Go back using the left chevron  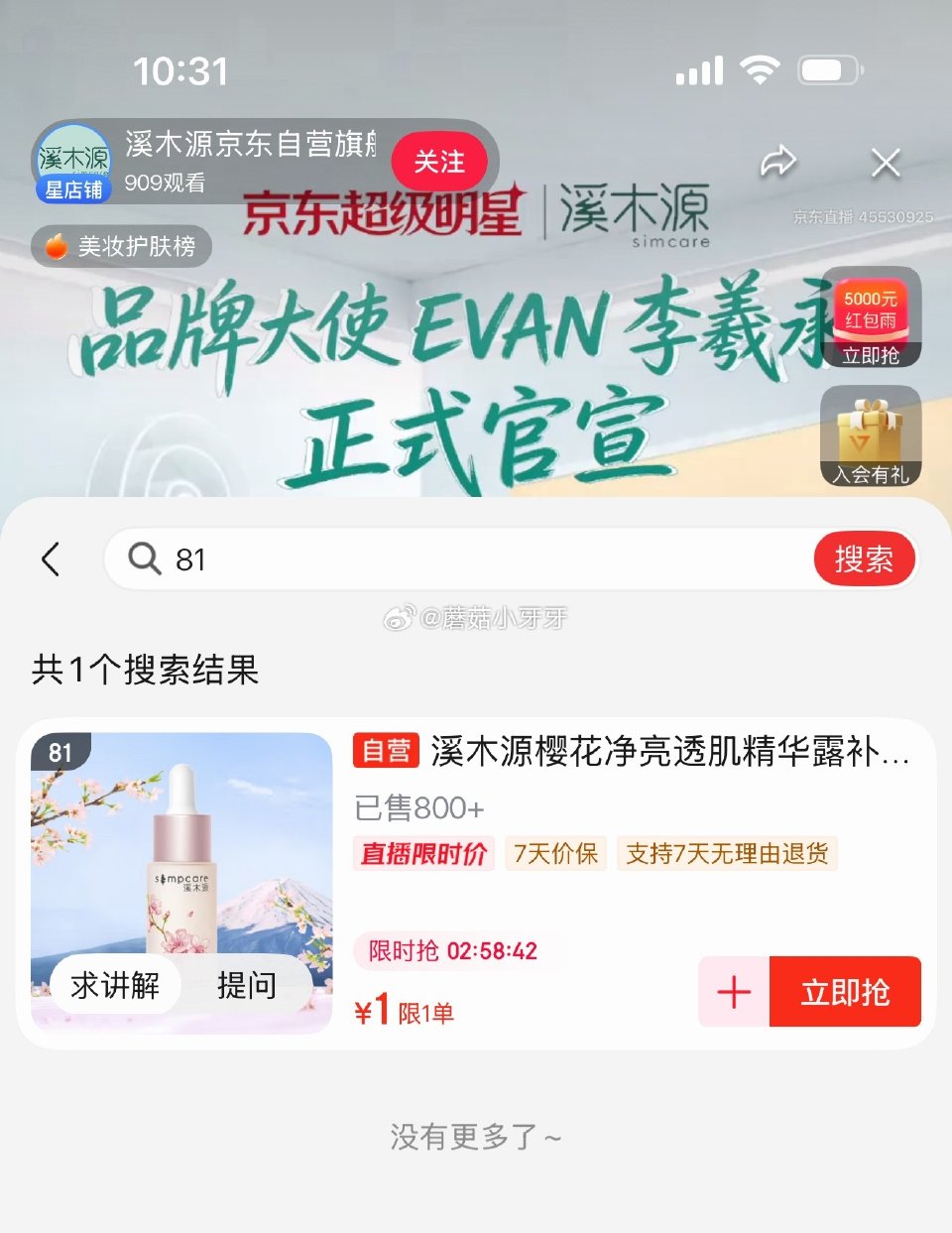pos(52,558)
